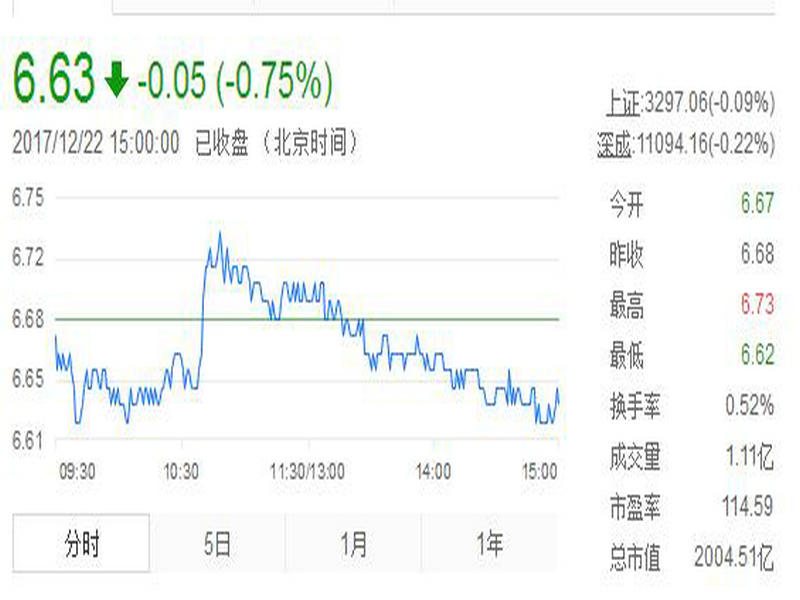Switch to the 5日 chart tab
This screenshot has height=600, width=800.
(217, 544)
